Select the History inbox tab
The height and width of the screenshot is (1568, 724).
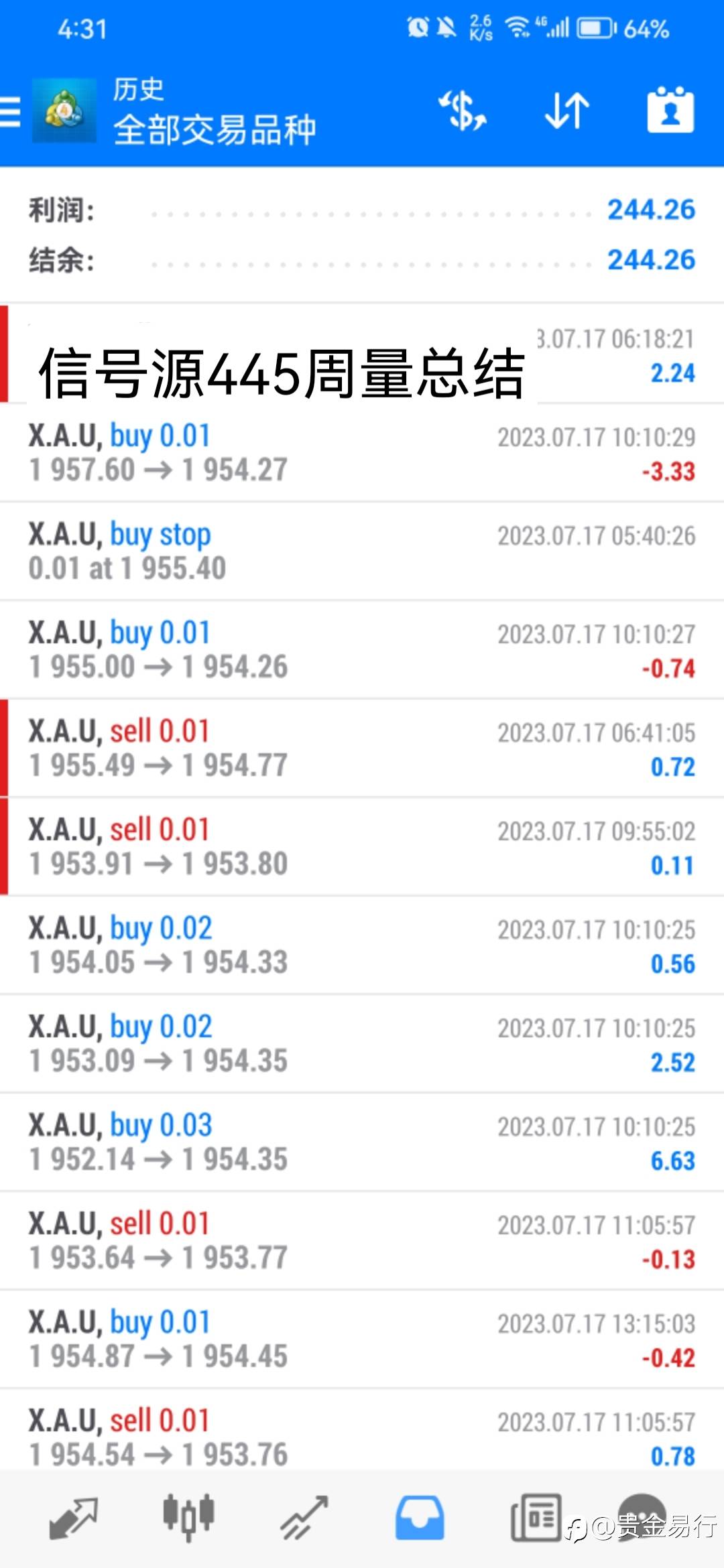pos(420,1518)
